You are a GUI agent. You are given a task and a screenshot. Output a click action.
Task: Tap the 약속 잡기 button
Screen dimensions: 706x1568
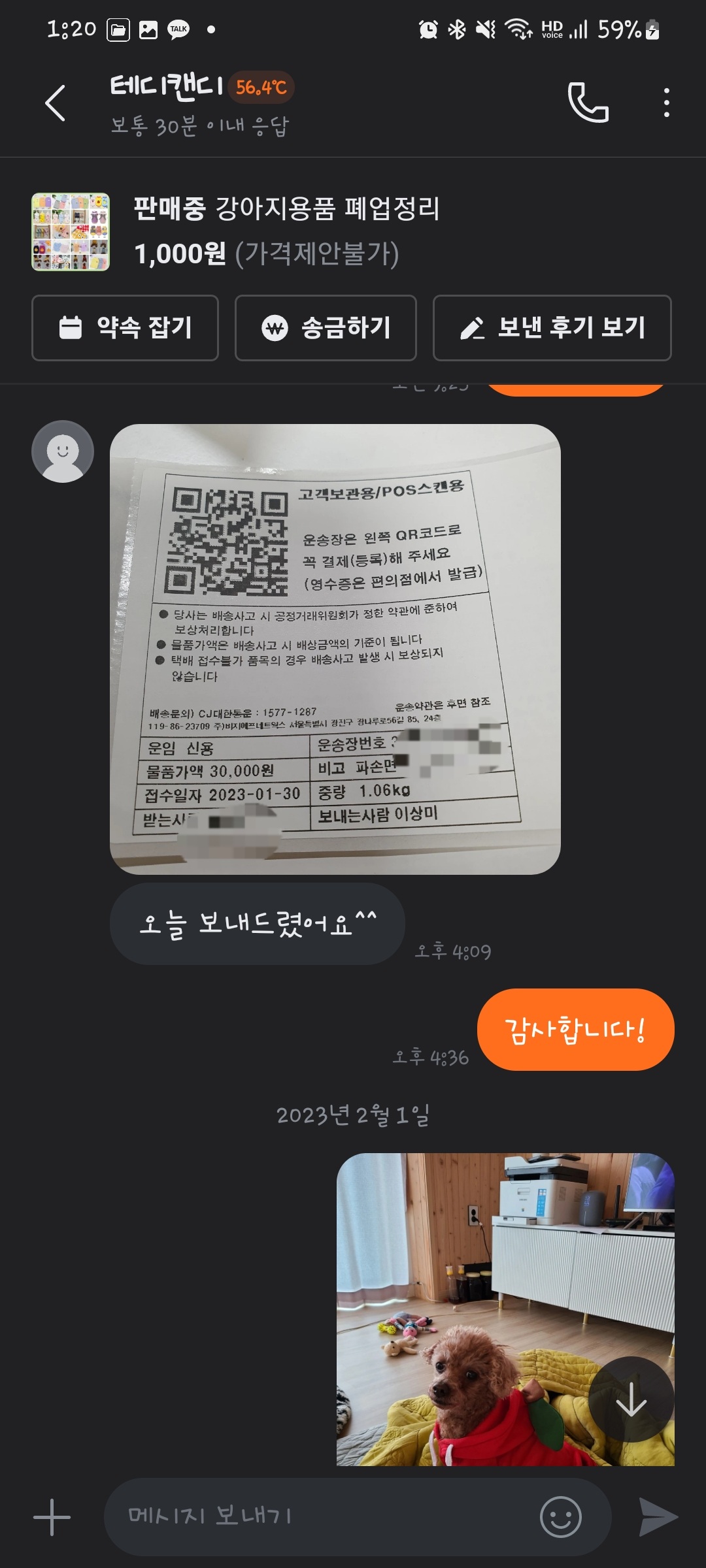[x=125, y=328]
